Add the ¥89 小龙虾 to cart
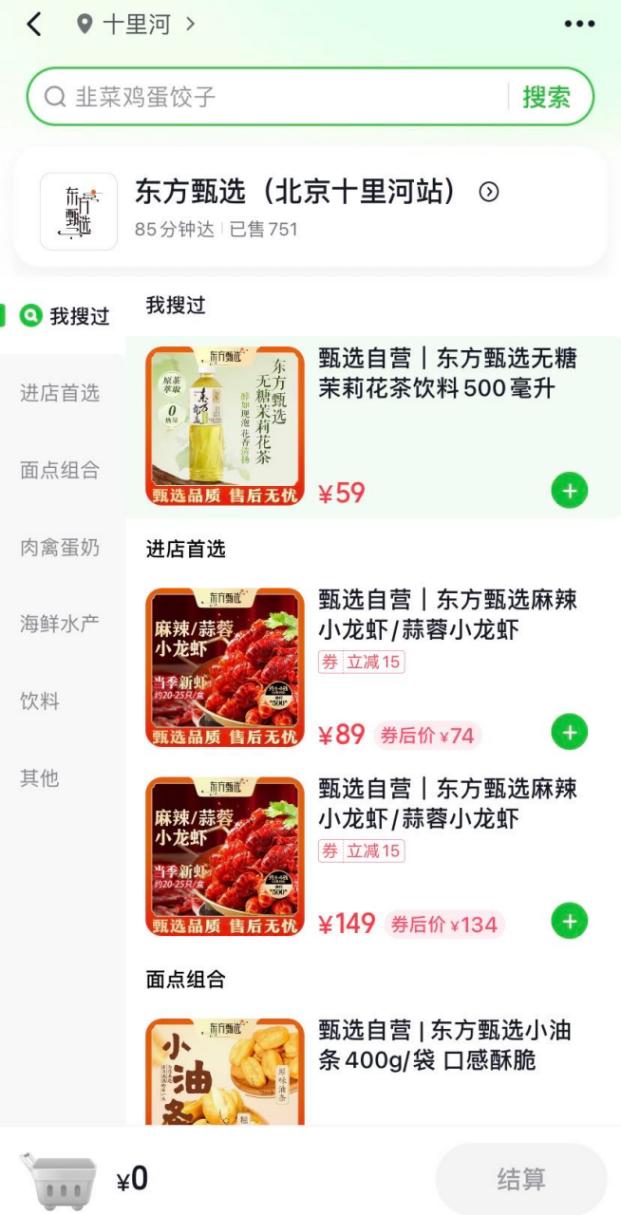The width and height of the screenshot is (621, 1215). point(569,732)
